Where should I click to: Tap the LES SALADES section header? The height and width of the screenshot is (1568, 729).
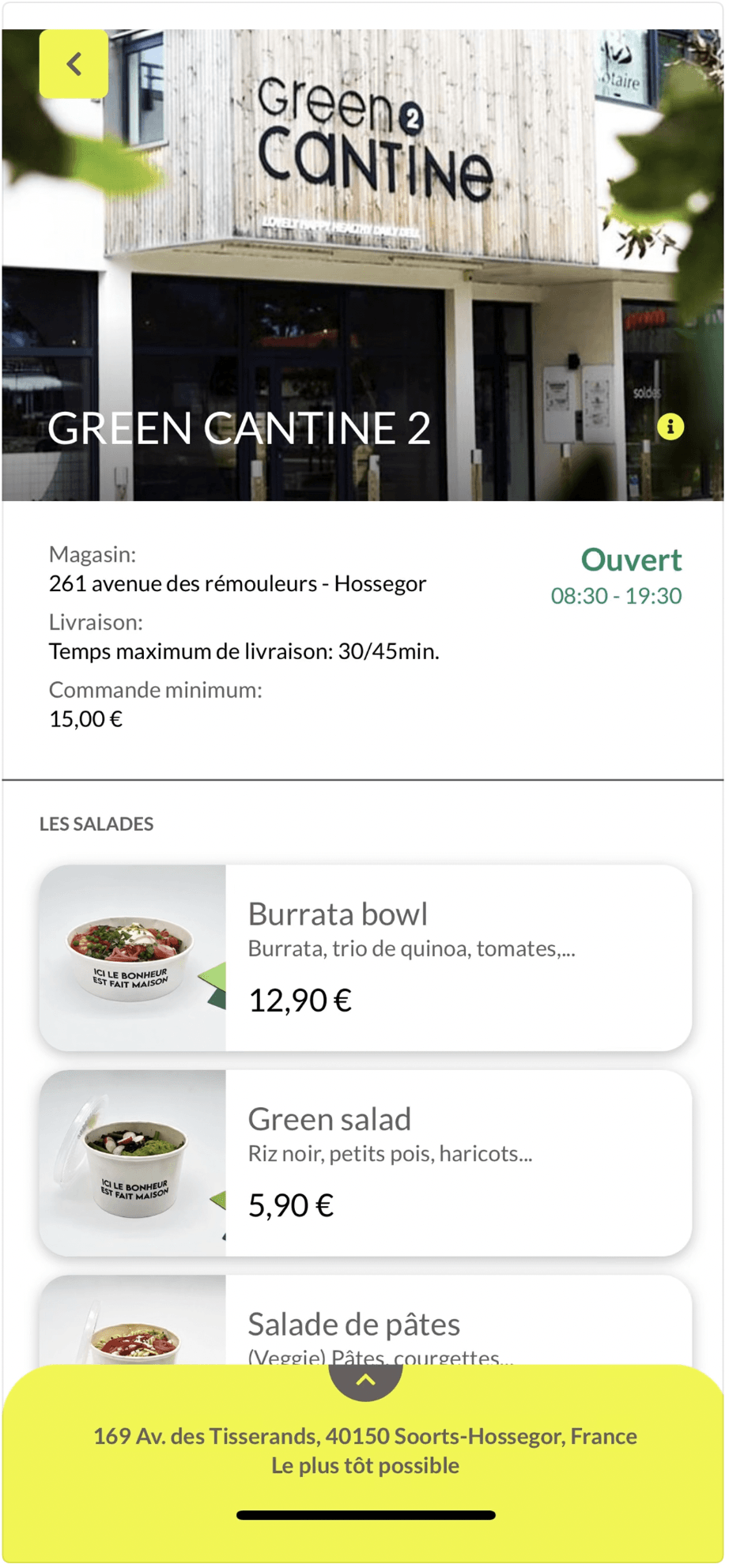pyautogui.click(x=96, y=824)
